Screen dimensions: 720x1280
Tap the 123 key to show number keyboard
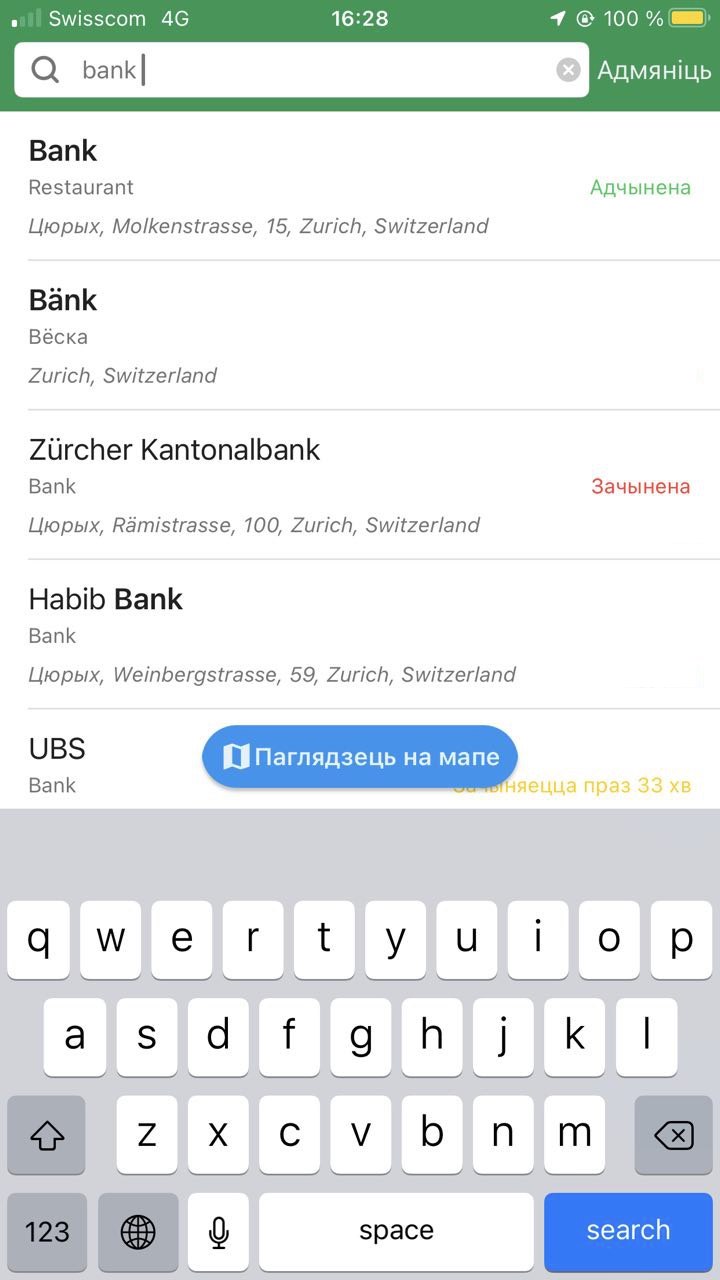coord(46,1232)
